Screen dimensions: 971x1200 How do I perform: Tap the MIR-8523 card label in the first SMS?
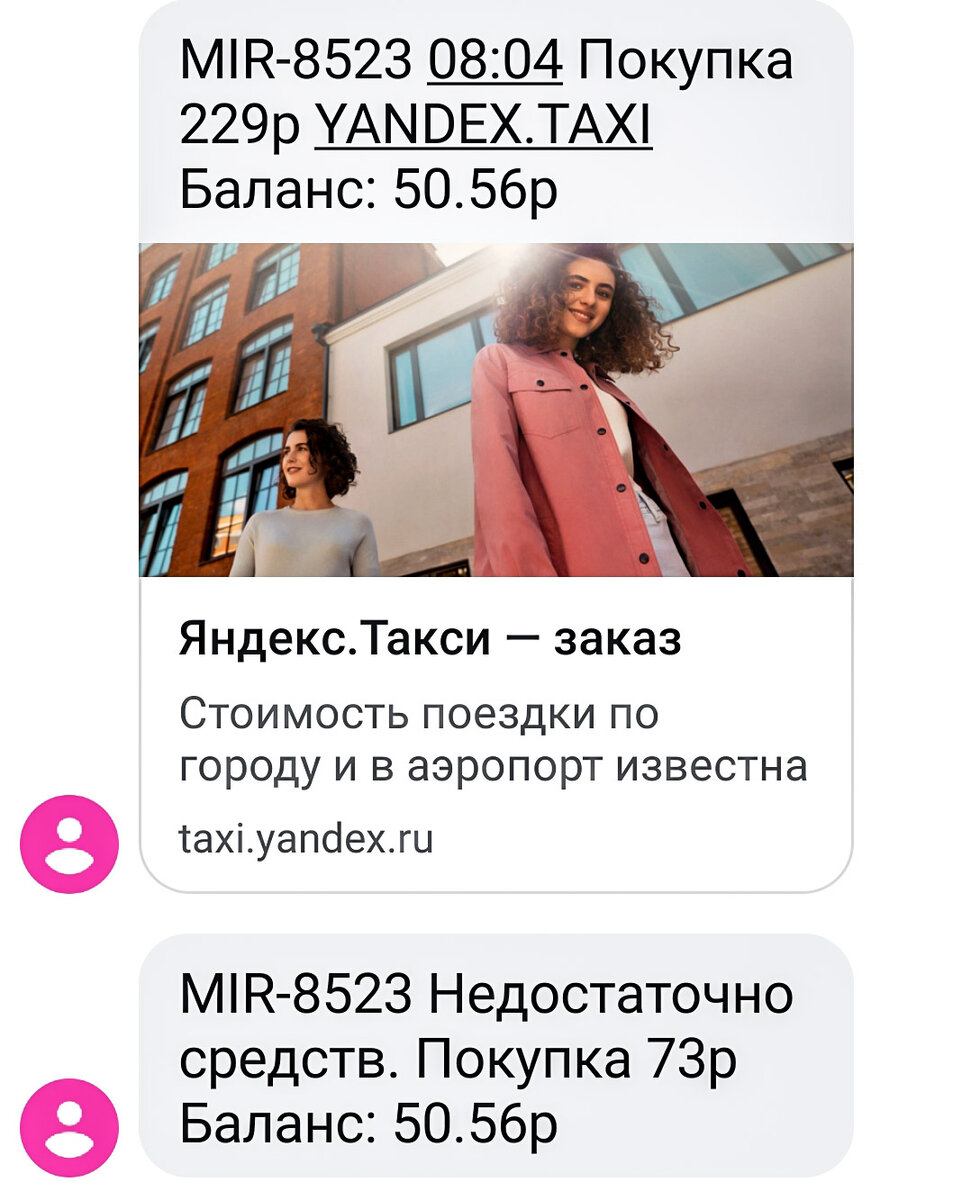tap(295, 62)
